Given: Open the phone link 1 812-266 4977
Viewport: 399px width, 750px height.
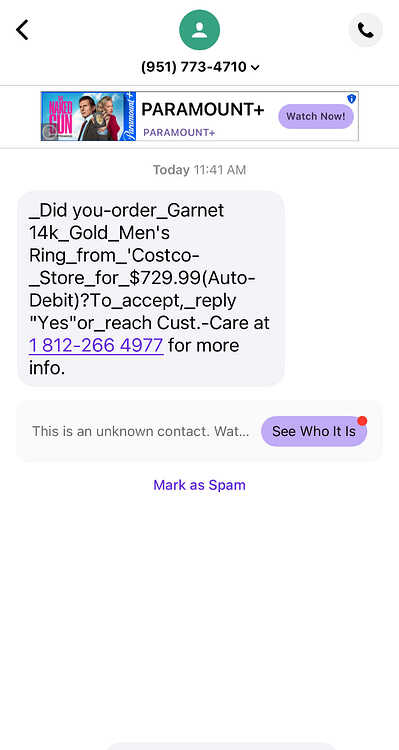Looking at the screenshot, I should click(x=96, y=345).
